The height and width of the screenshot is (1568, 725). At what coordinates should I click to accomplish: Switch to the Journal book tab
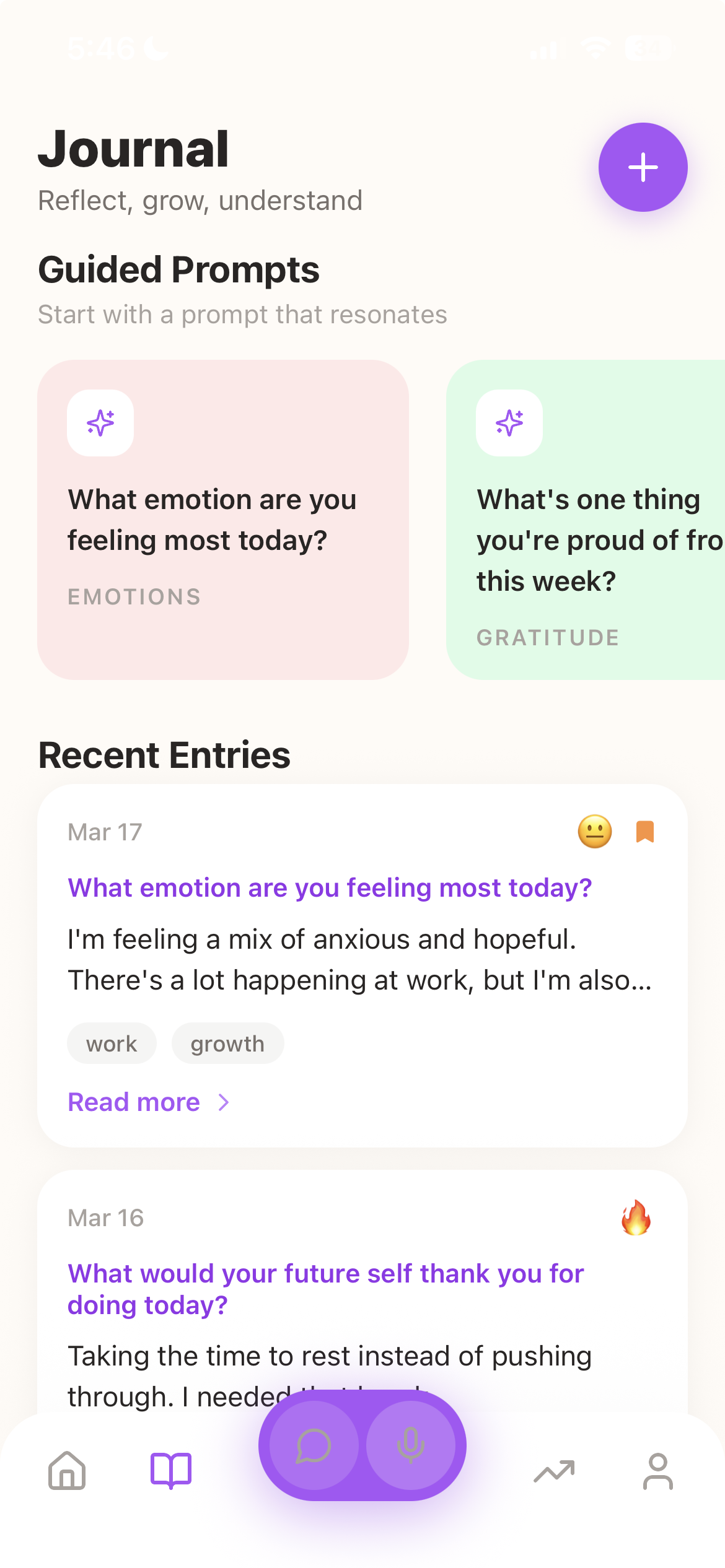(171, 1471)
